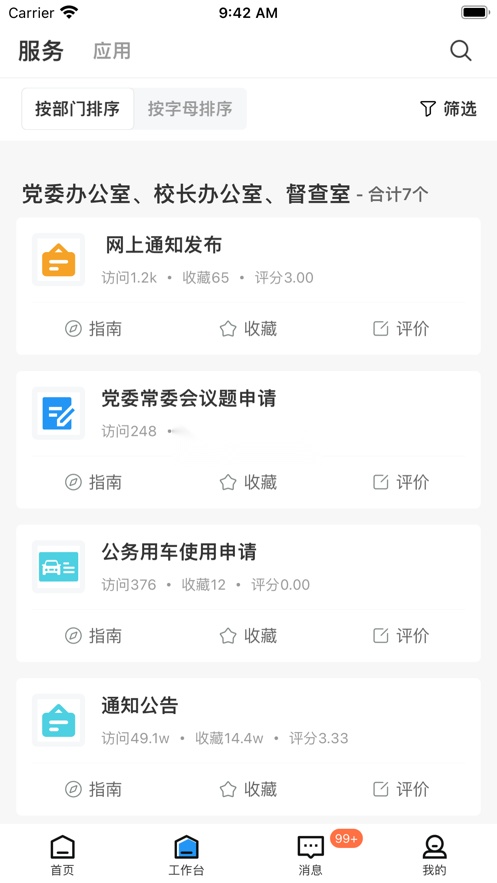Image resolution: width=497 pixels, height=883 pixels.
Task: Open the 我的 profile tab
Action: tap(435, 855)
